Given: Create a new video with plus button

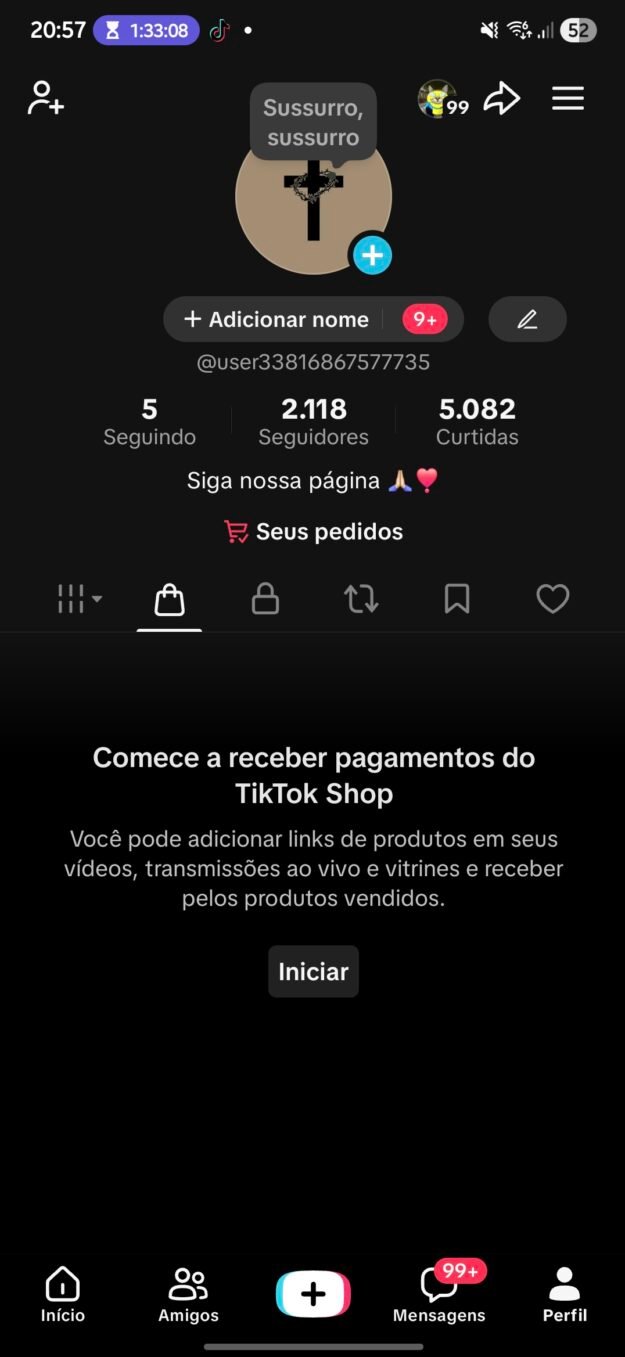Looking at the screenshot, I should click(x=313, y=1294).
